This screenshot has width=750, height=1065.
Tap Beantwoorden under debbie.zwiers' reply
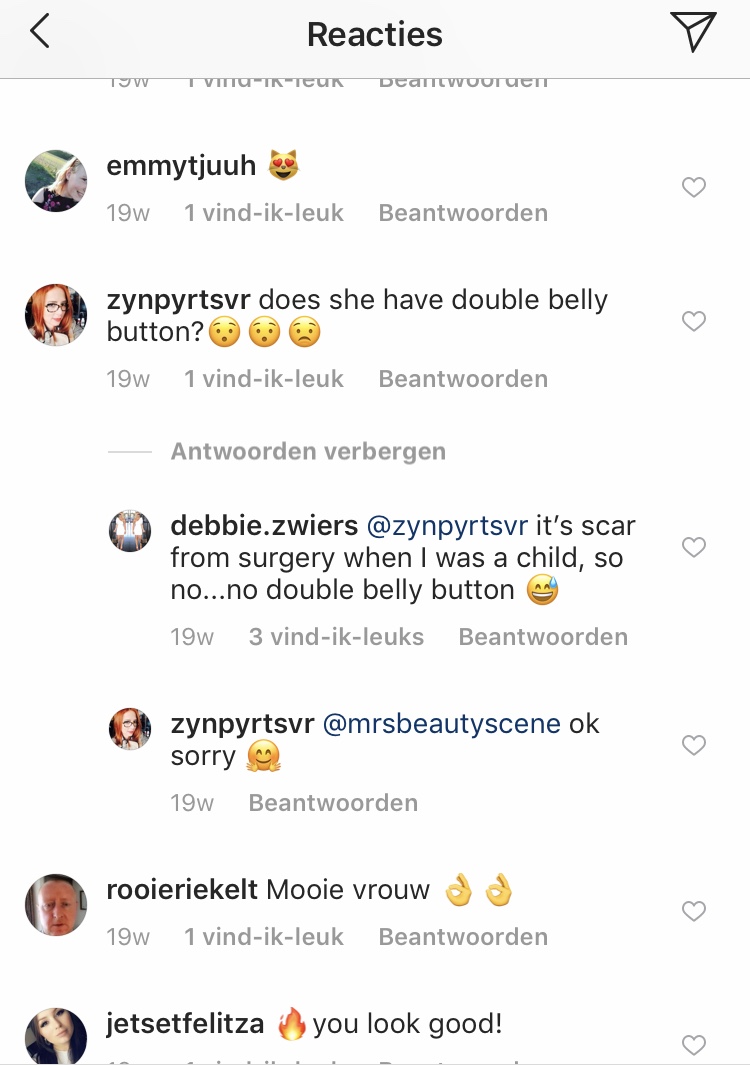coord(543,637)
